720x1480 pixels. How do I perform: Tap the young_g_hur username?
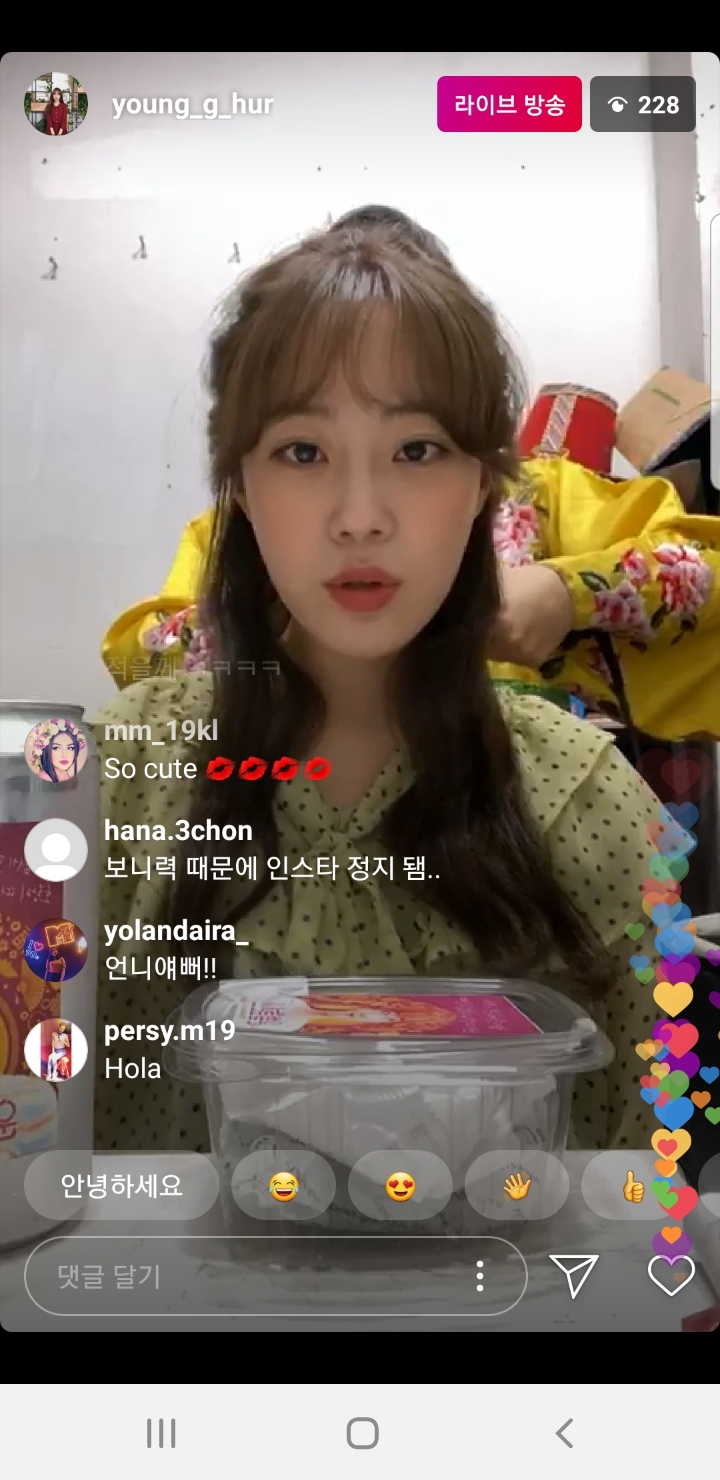(x=192, y=105)
